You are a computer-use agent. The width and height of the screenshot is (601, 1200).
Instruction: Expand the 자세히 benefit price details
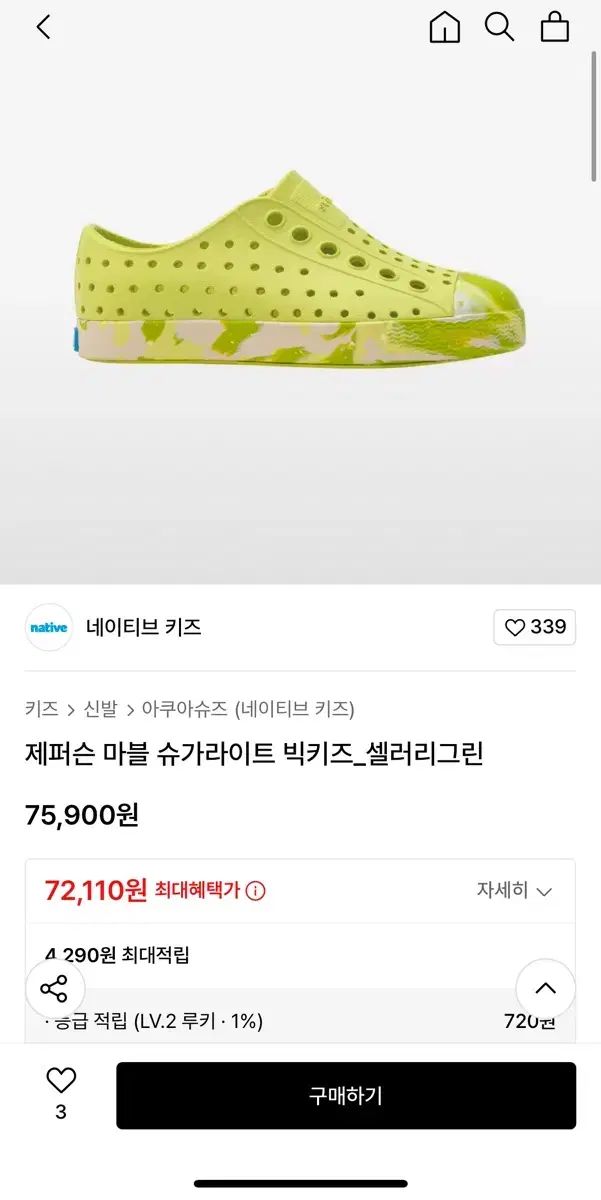514,890
